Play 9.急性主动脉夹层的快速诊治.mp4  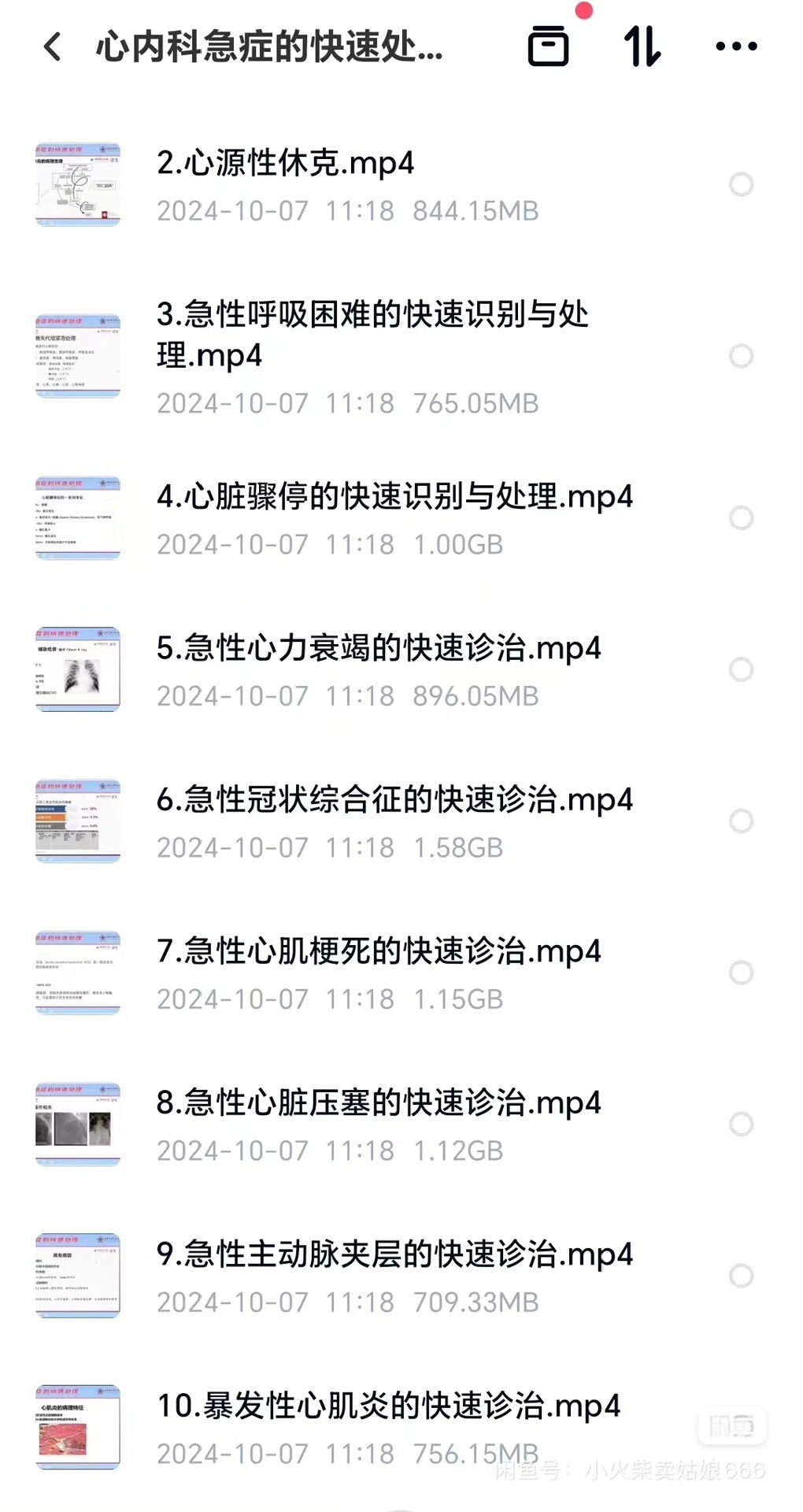click(x=394, y=1254)
